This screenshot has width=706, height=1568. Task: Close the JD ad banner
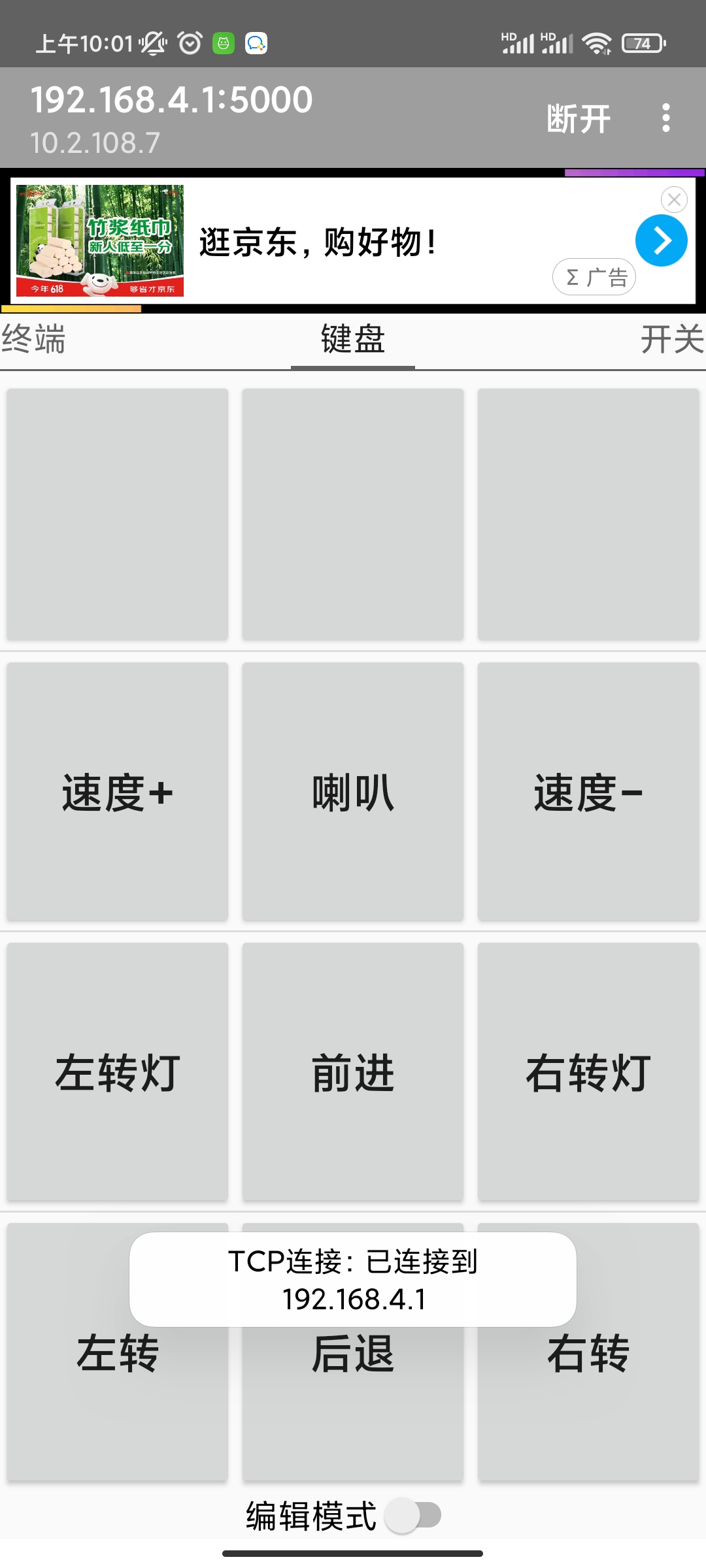[674, 199]
